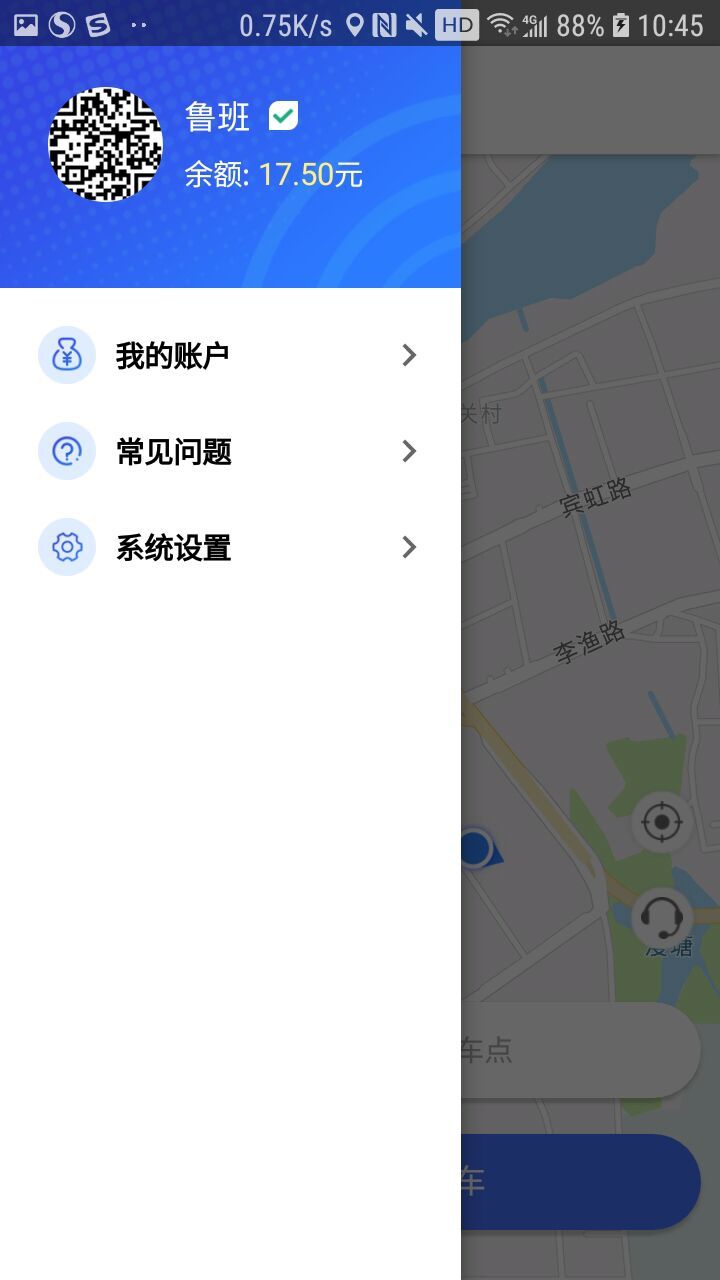Tap the locate-me crosshair icon on the map
The image size is (720, 1280).
coord(662,823)
